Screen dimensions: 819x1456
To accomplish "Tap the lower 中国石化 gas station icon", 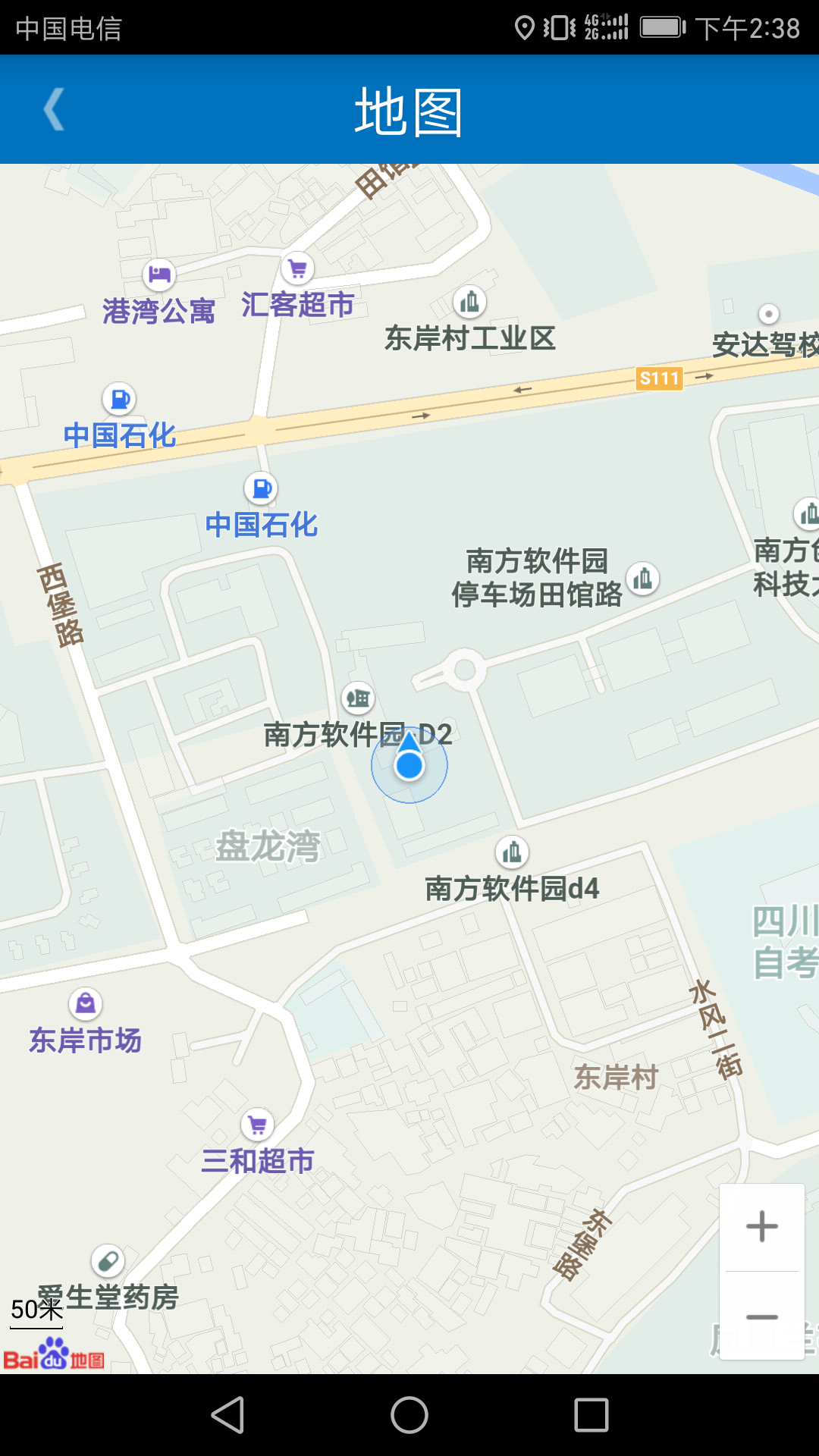I will [261, 490].
